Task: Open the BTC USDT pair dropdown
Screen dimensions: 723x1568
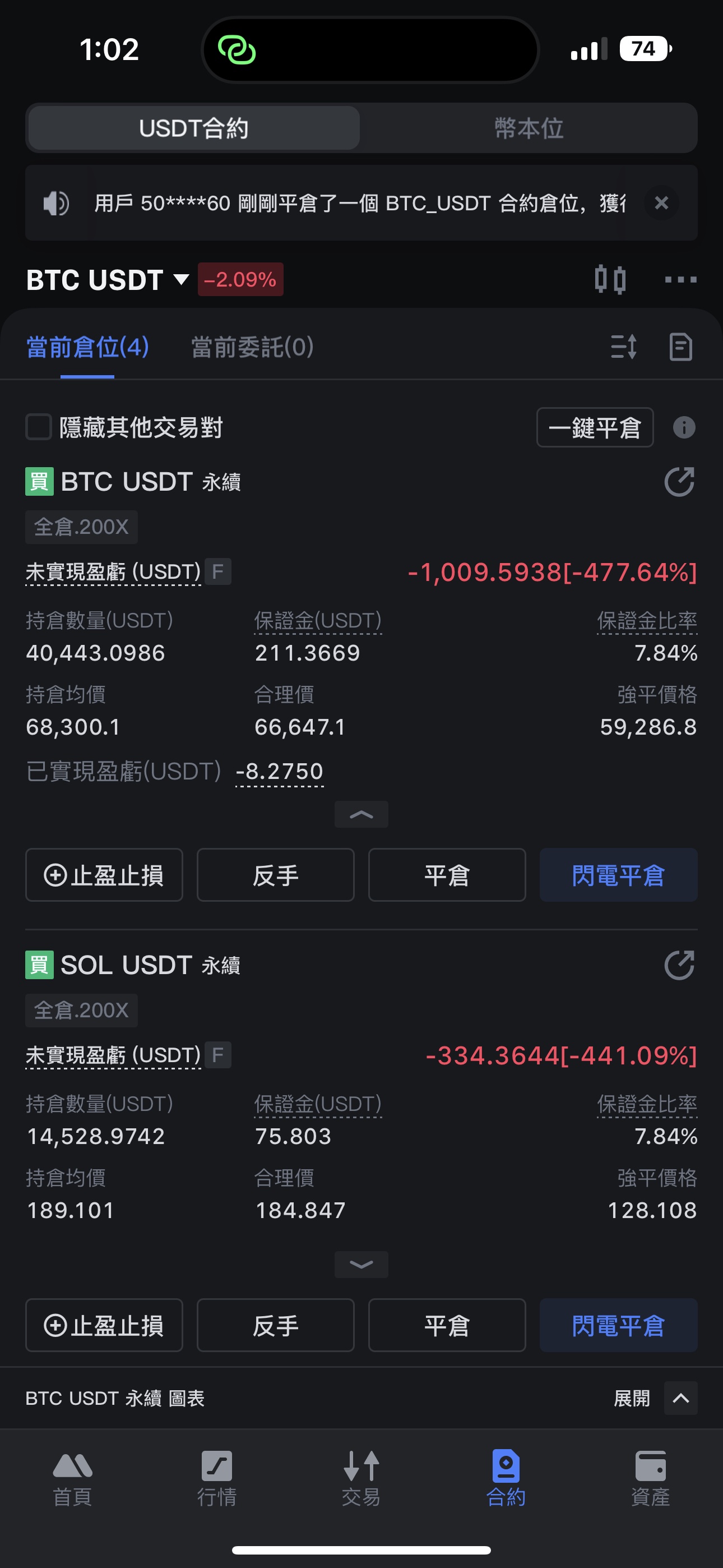Action: click(x=107, y=280)
